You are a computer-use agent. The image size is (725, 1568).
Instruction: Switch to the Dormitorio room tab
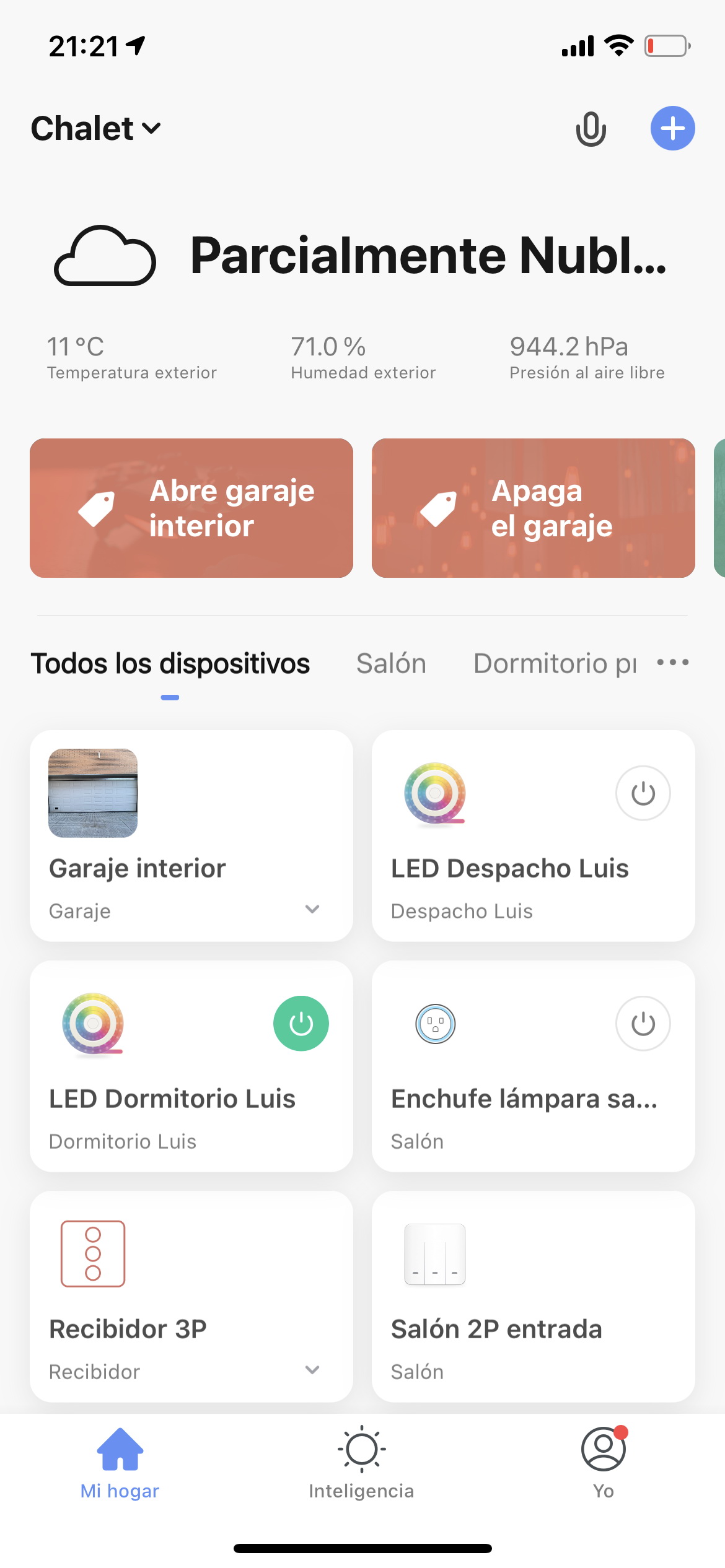pos(555,663)
